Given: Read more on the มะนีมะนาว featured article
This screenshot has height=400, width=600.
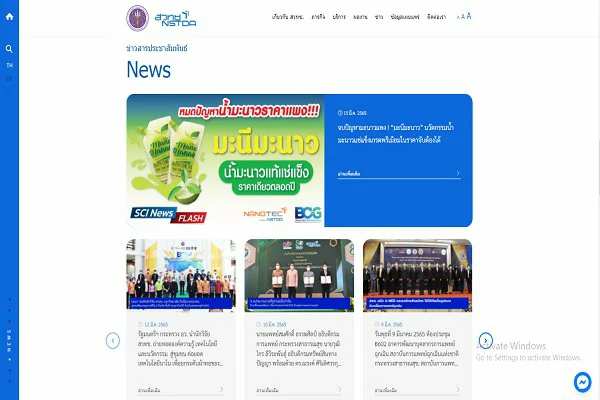Looking at the screenshot, I should pyautogui.click(x=400, y=174).
